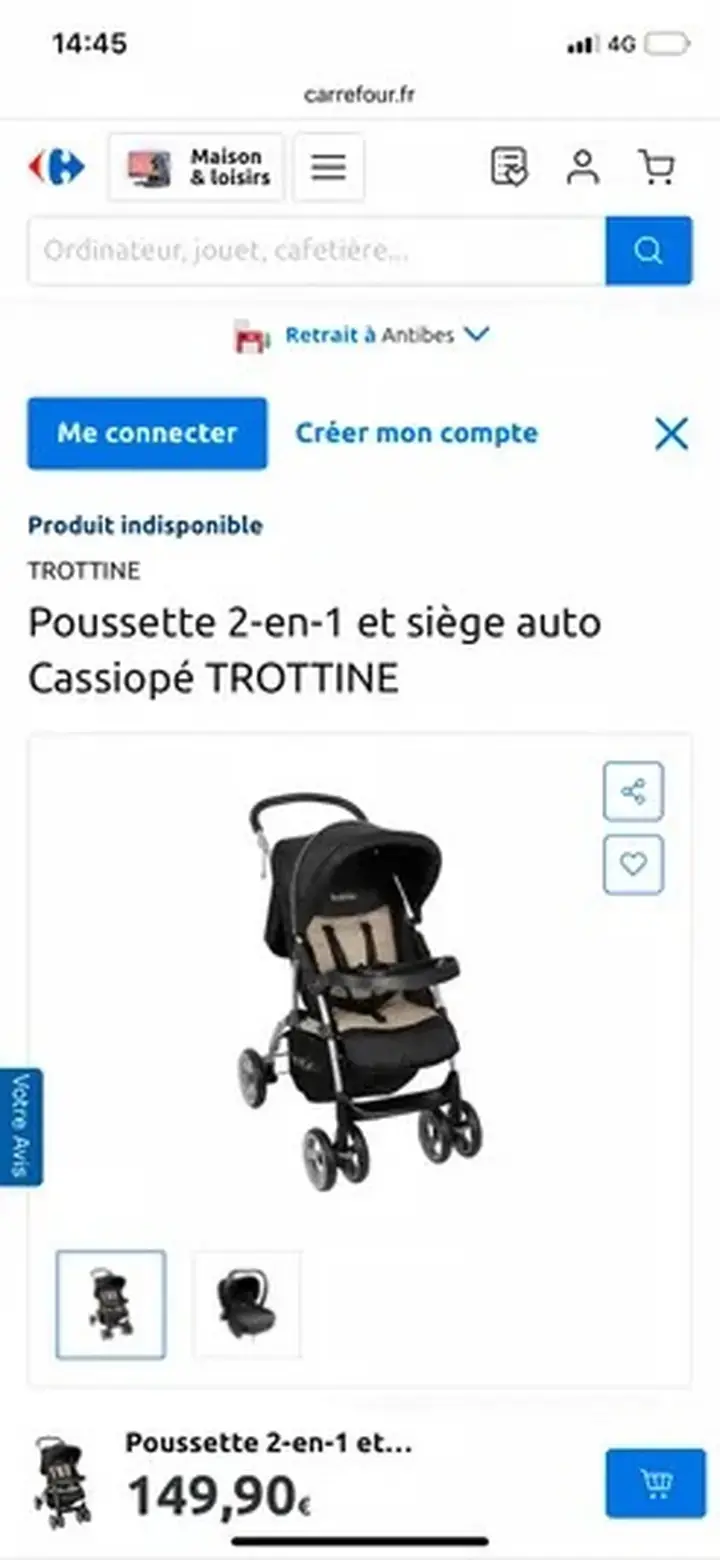The height and width of the screenshot is (1560, 720).
Task: Open the account profile icon
Action: click(582, 167)
